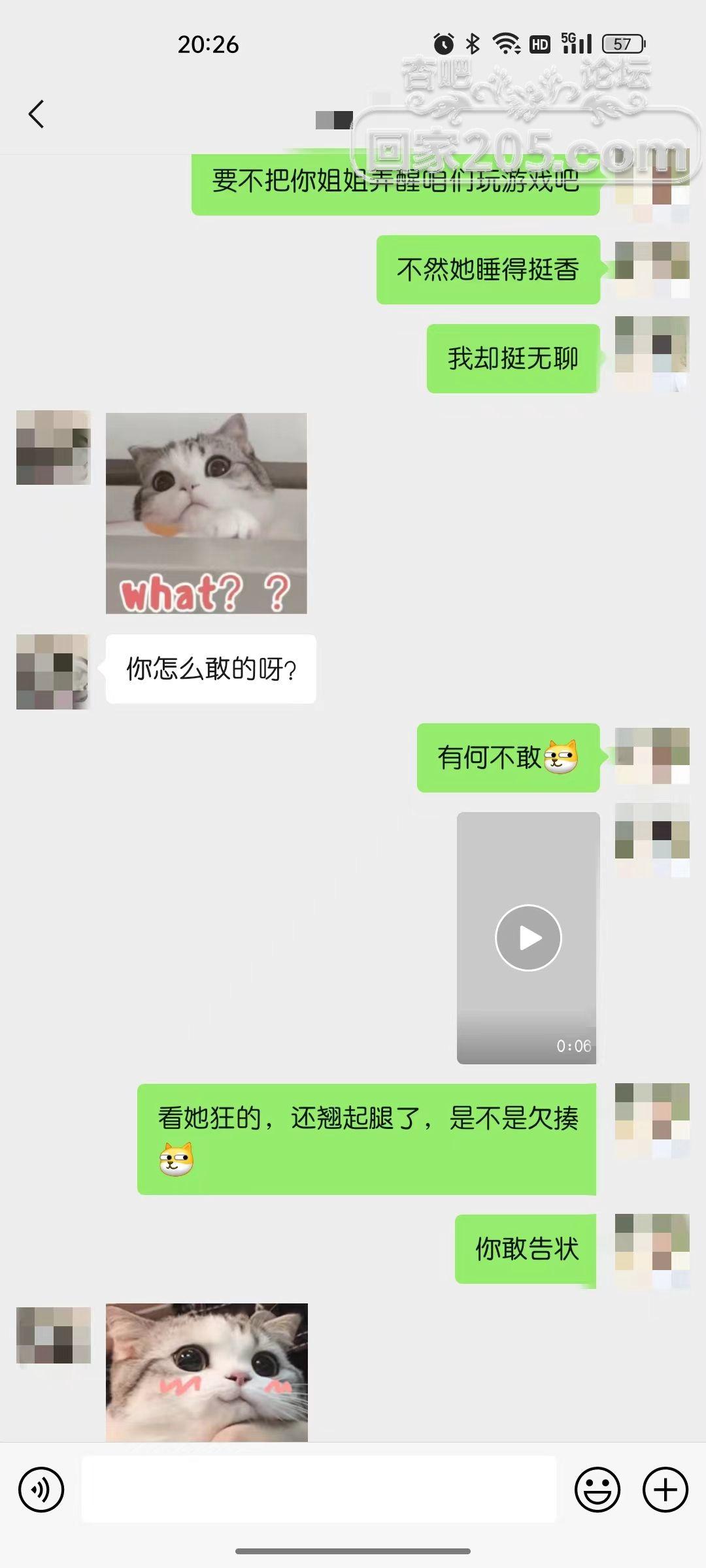Tap the message text field
Screen dimensions: 706x1568
click(318, 1490)
